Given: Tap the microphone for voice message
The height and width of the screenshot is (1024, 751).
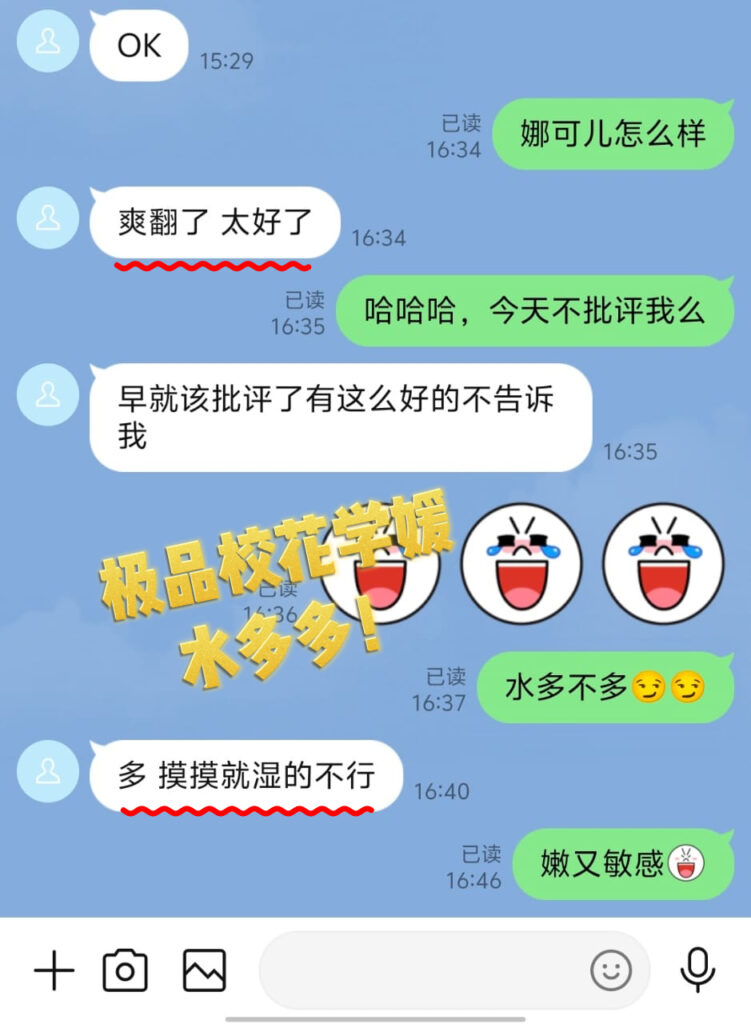Looking at the screenshot, I should click(x=696, y=970).
